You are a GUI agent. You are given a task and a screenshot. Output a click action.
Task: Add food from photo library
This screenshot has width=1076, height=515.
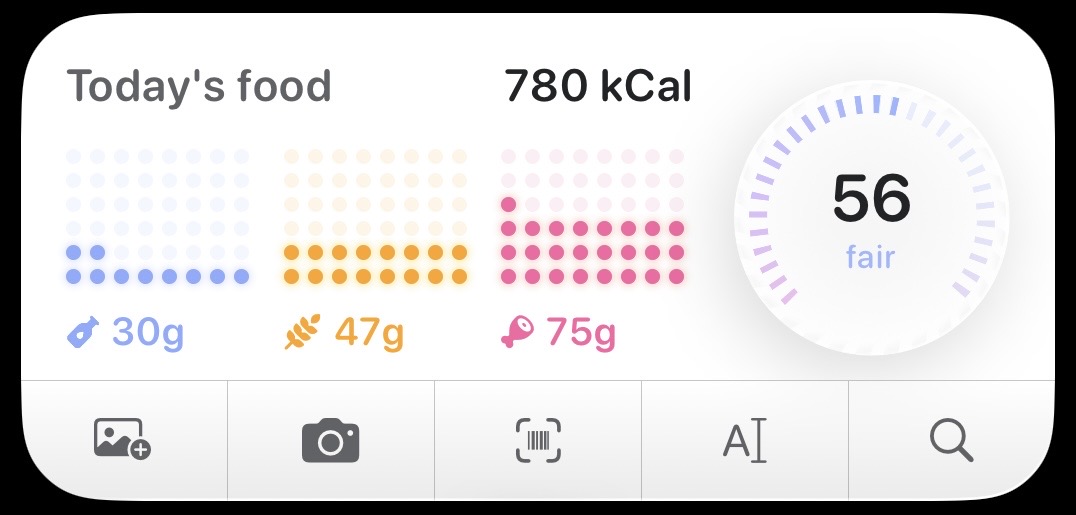coord(123,439)
